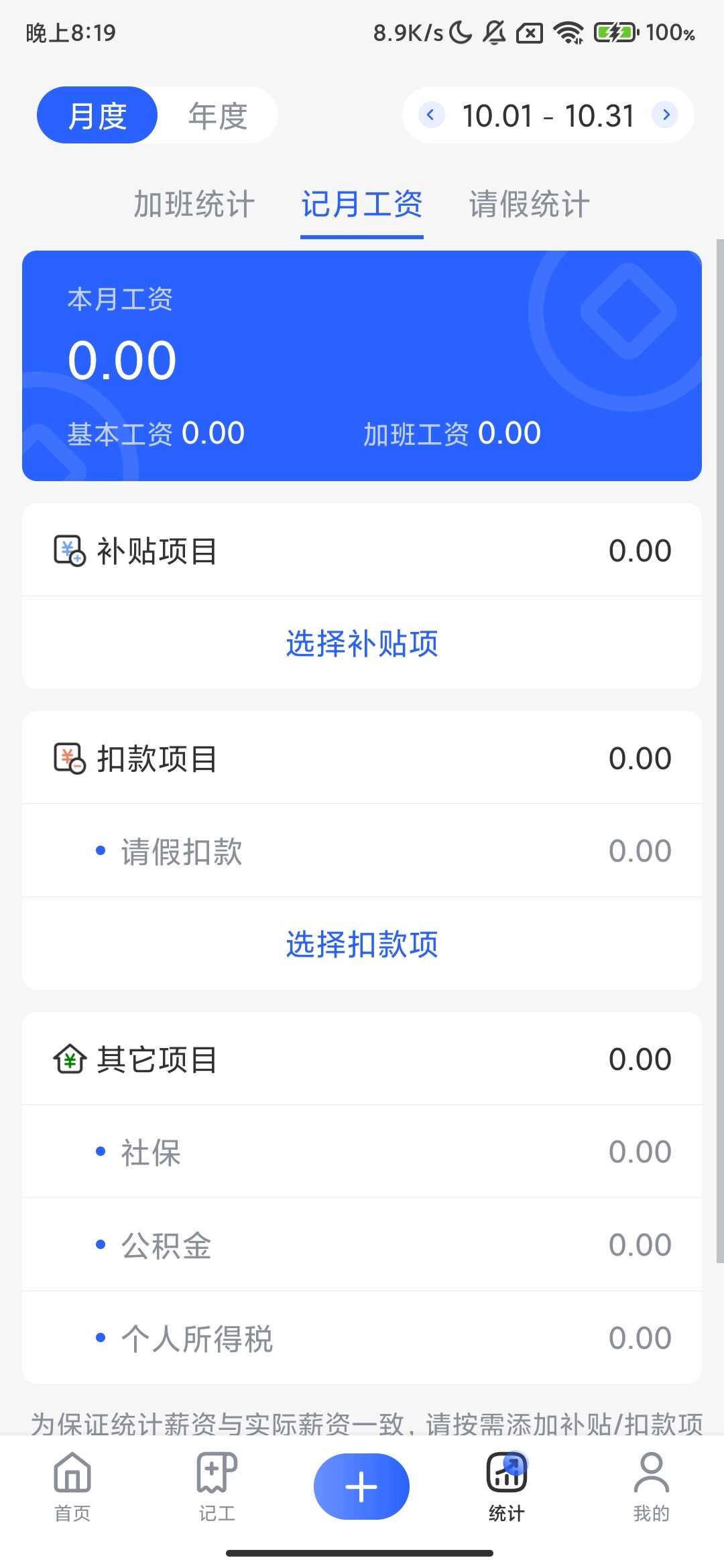Switch to 年度 yearly view
This screenshot has height=1568, width=724.
[218, 115]
